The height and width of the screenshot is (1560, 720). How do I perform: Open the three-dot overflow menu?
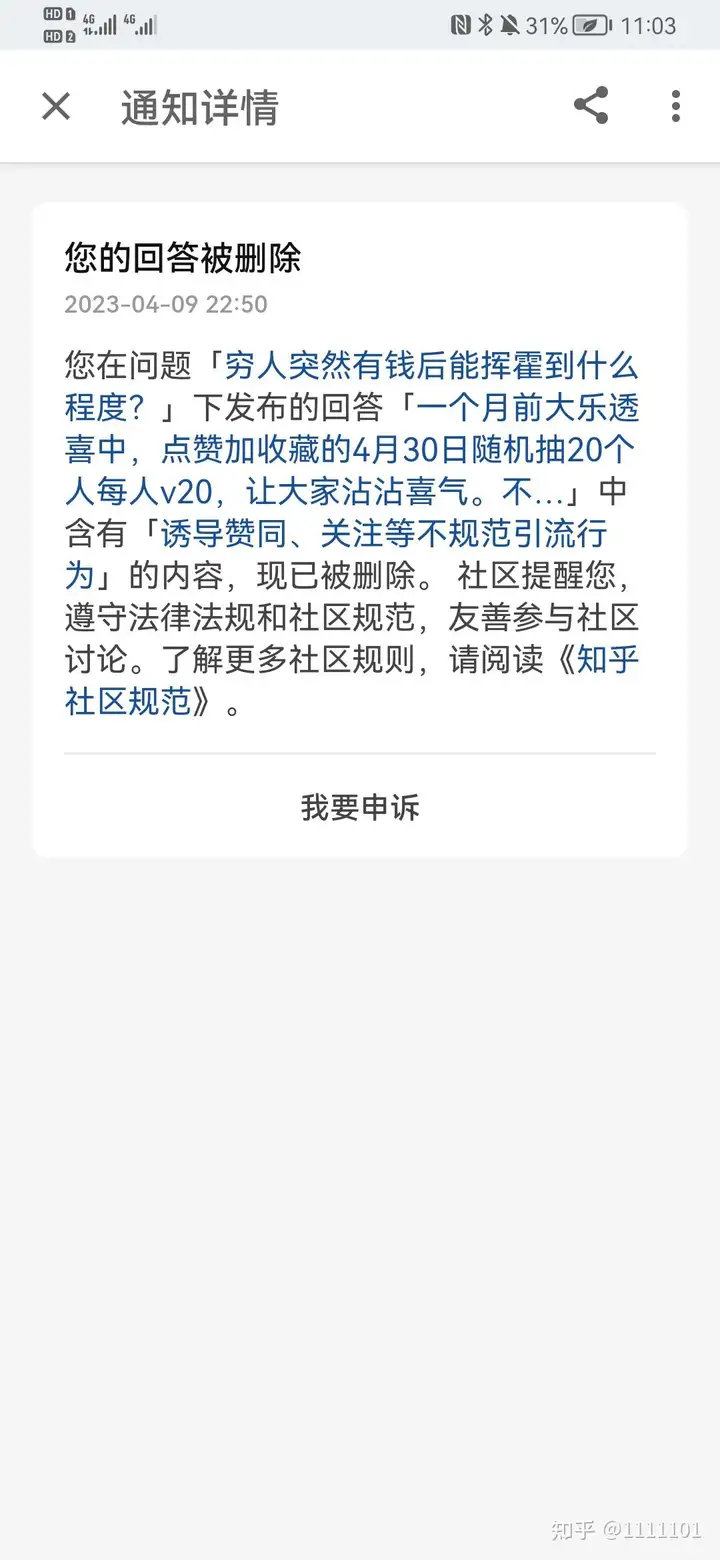pyautogui.click(x=676, y=106)
